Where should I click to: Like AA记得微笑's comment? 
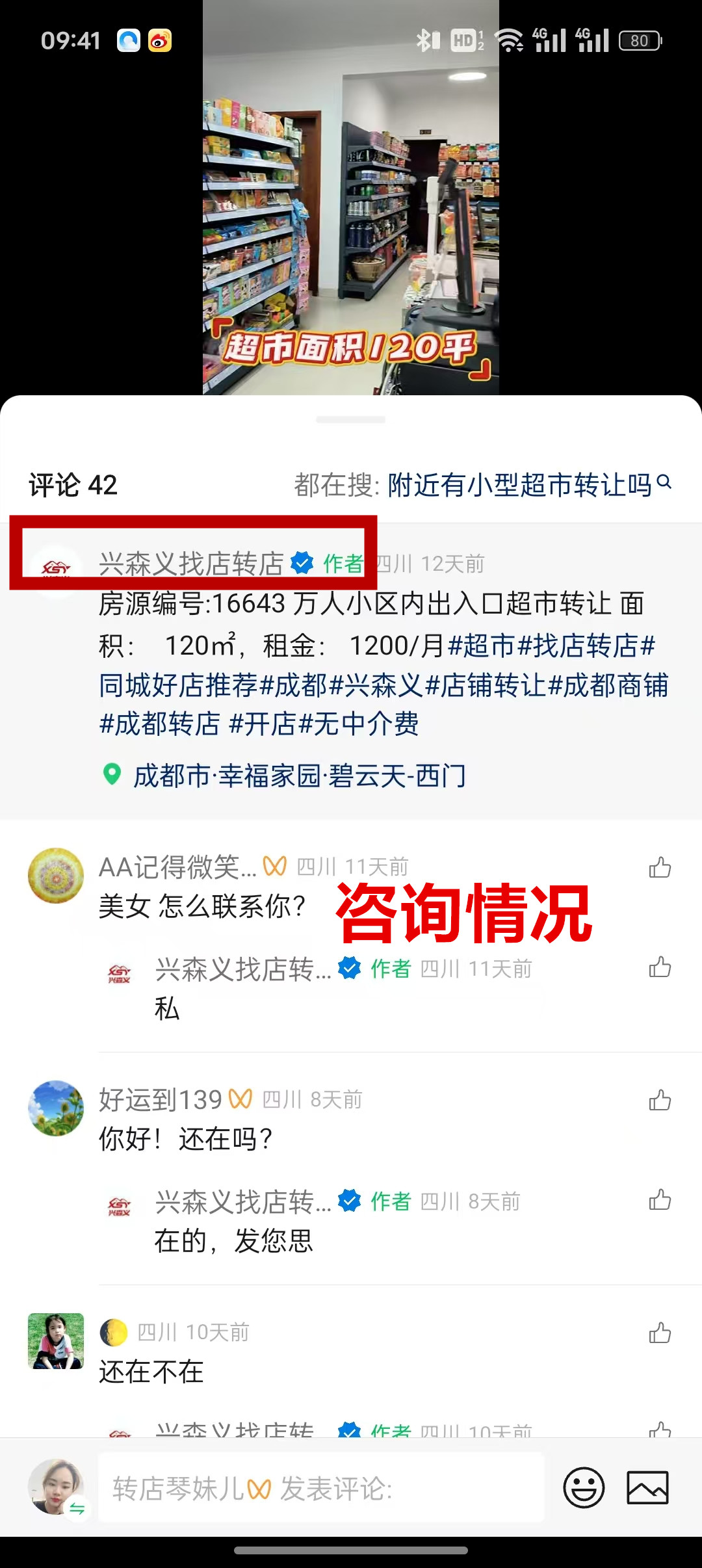(660, 867)
